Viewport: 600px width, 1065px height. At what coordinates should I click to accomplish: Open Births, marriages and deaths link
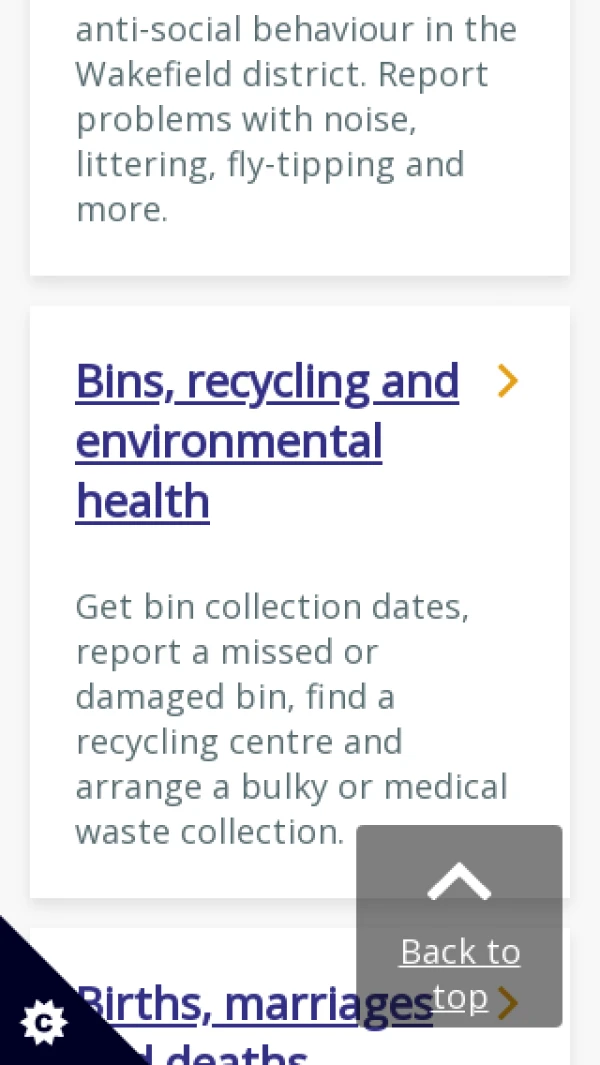coord(250,1005)
